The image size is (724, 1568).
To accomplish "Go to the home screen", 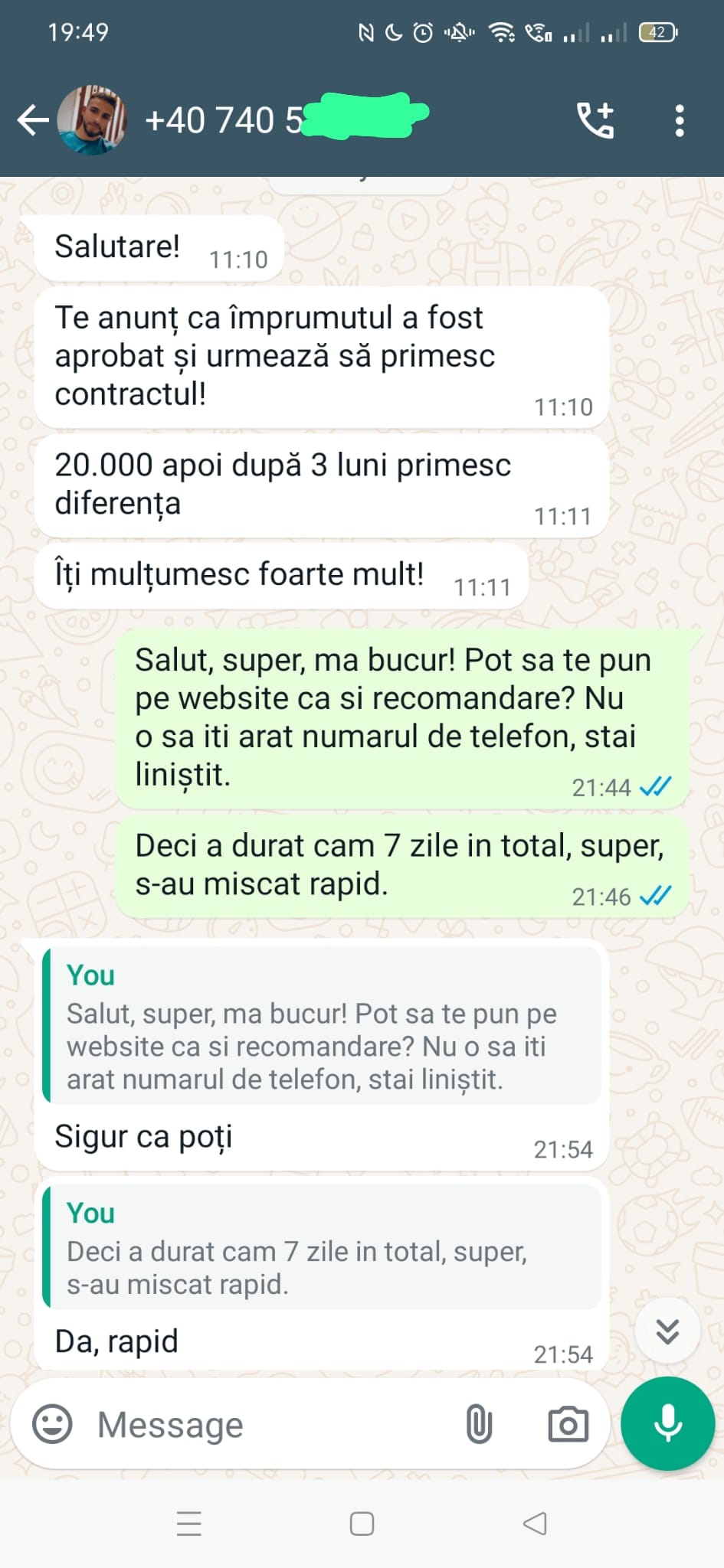I will click(362, 1524).
